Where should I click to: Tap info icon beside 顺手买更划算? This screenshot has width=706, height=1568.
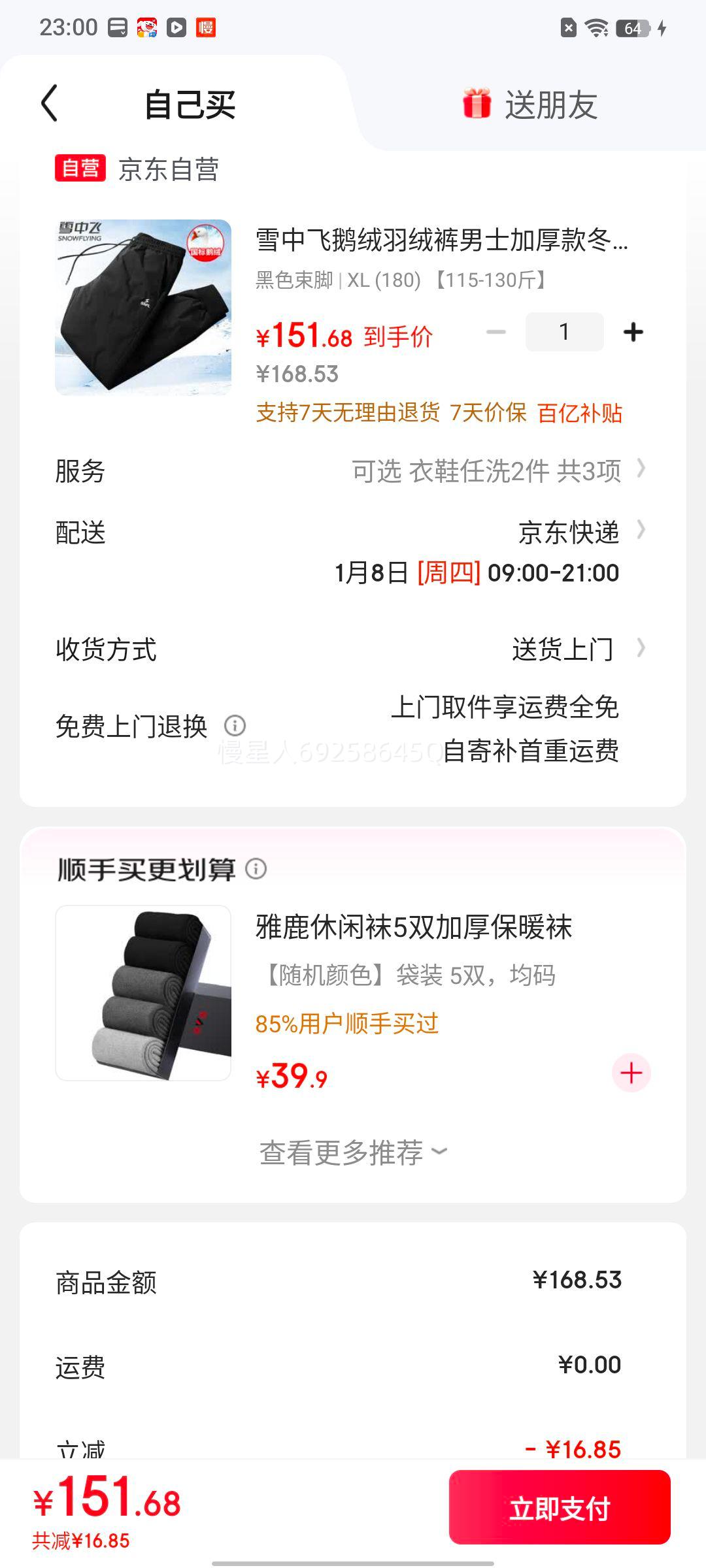258,869
